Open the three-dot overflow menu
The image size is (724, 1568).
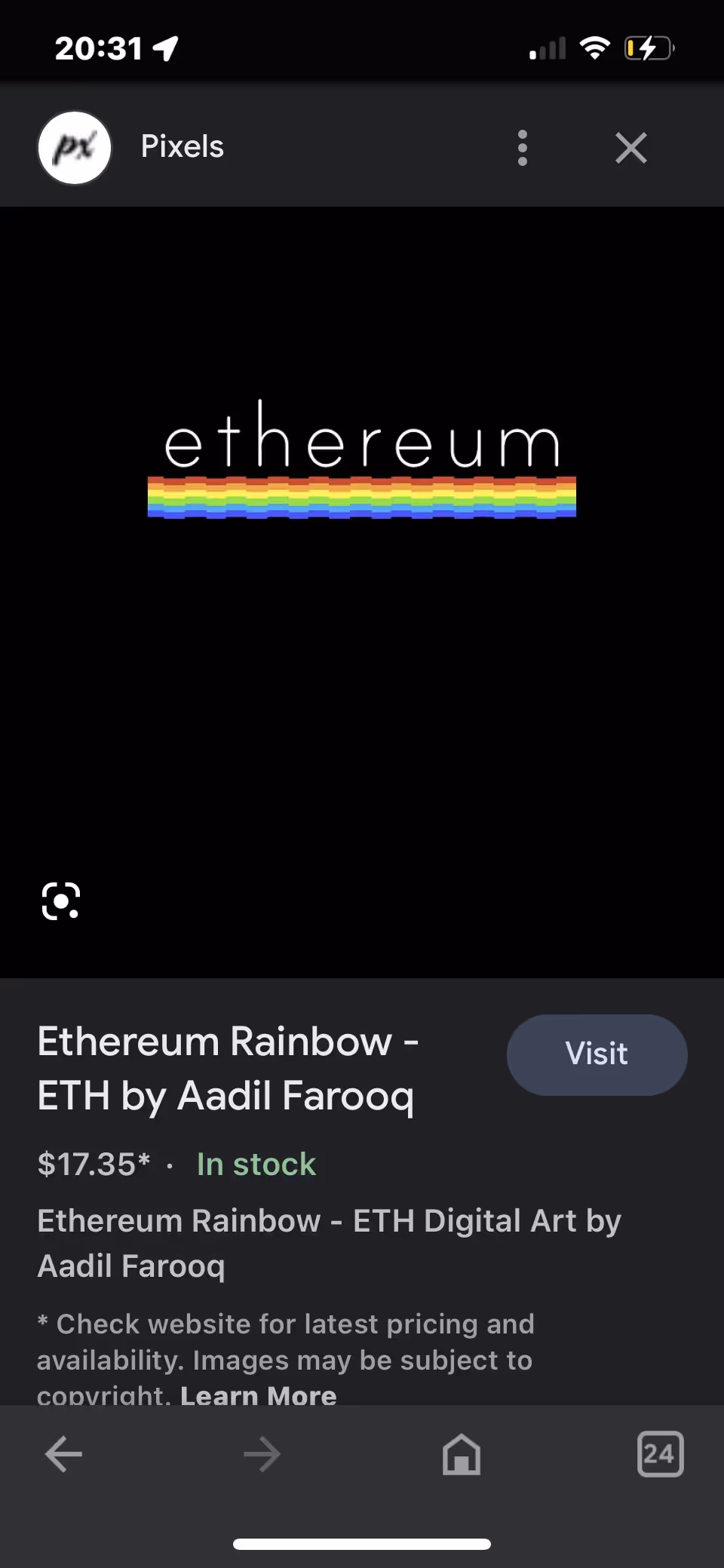pyautogui.click(x=522, y=148)
